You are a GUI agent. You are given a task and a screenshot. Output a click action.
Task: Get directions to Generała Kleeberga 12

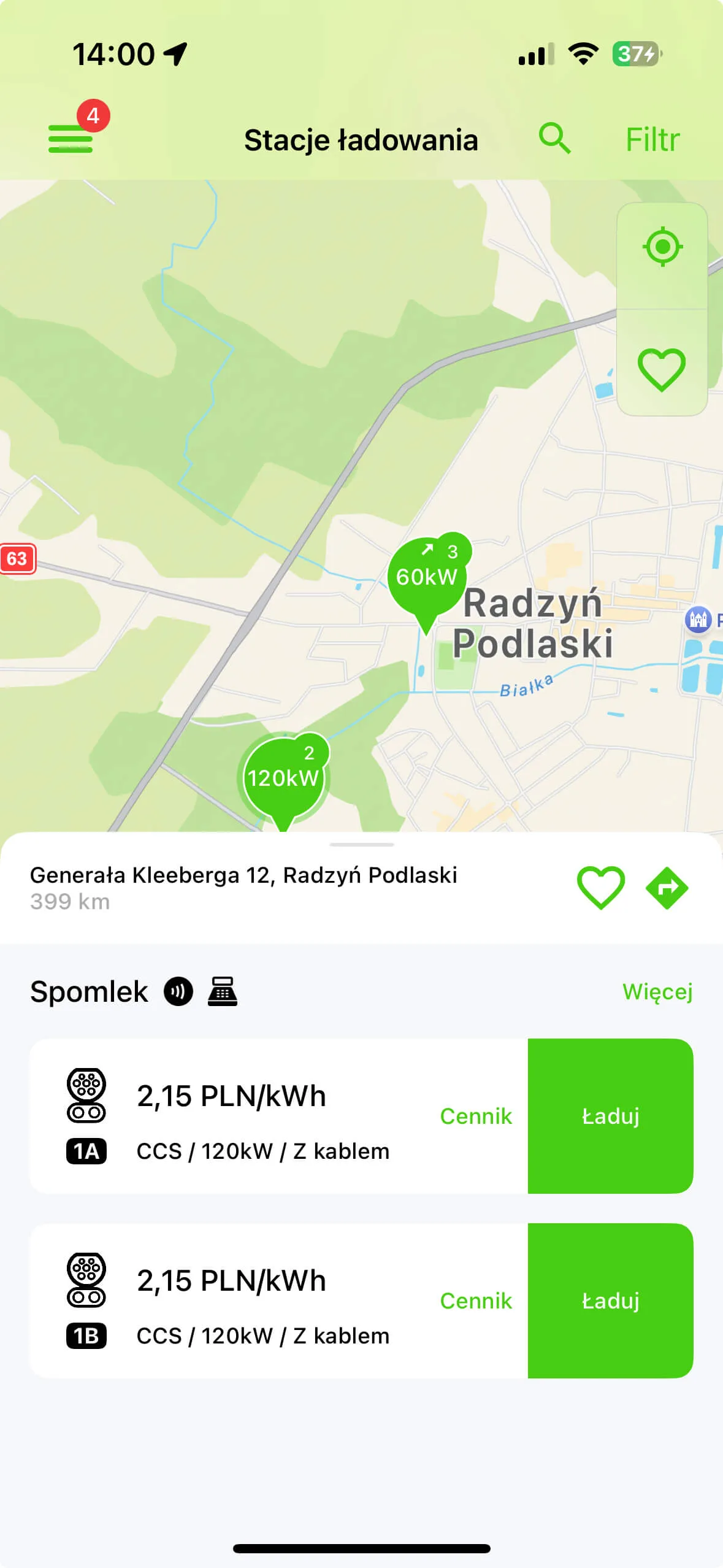(667, 888)
